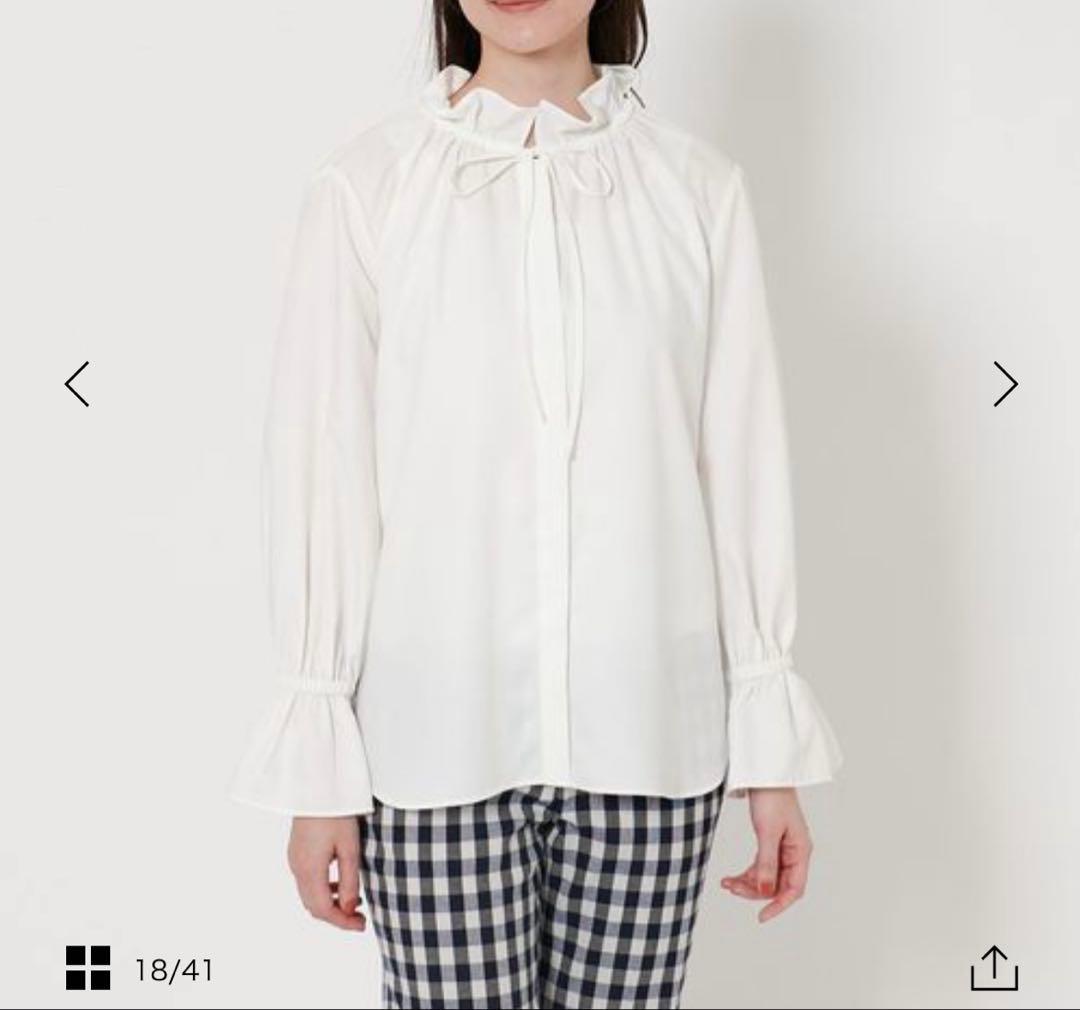Advance to the next product photo

pos(1005,384)
